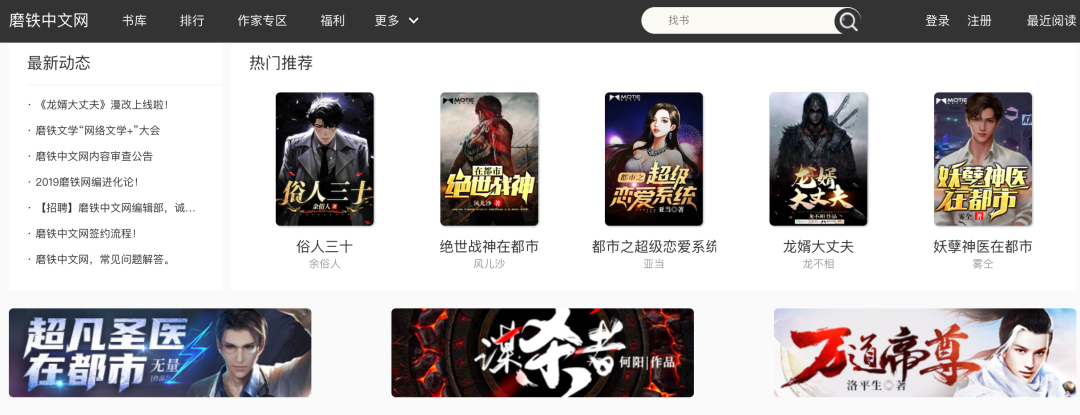This screenshot has height=415, width=1080.
Task: Expand the 更多 dropdown
Action: click(397, 20)
